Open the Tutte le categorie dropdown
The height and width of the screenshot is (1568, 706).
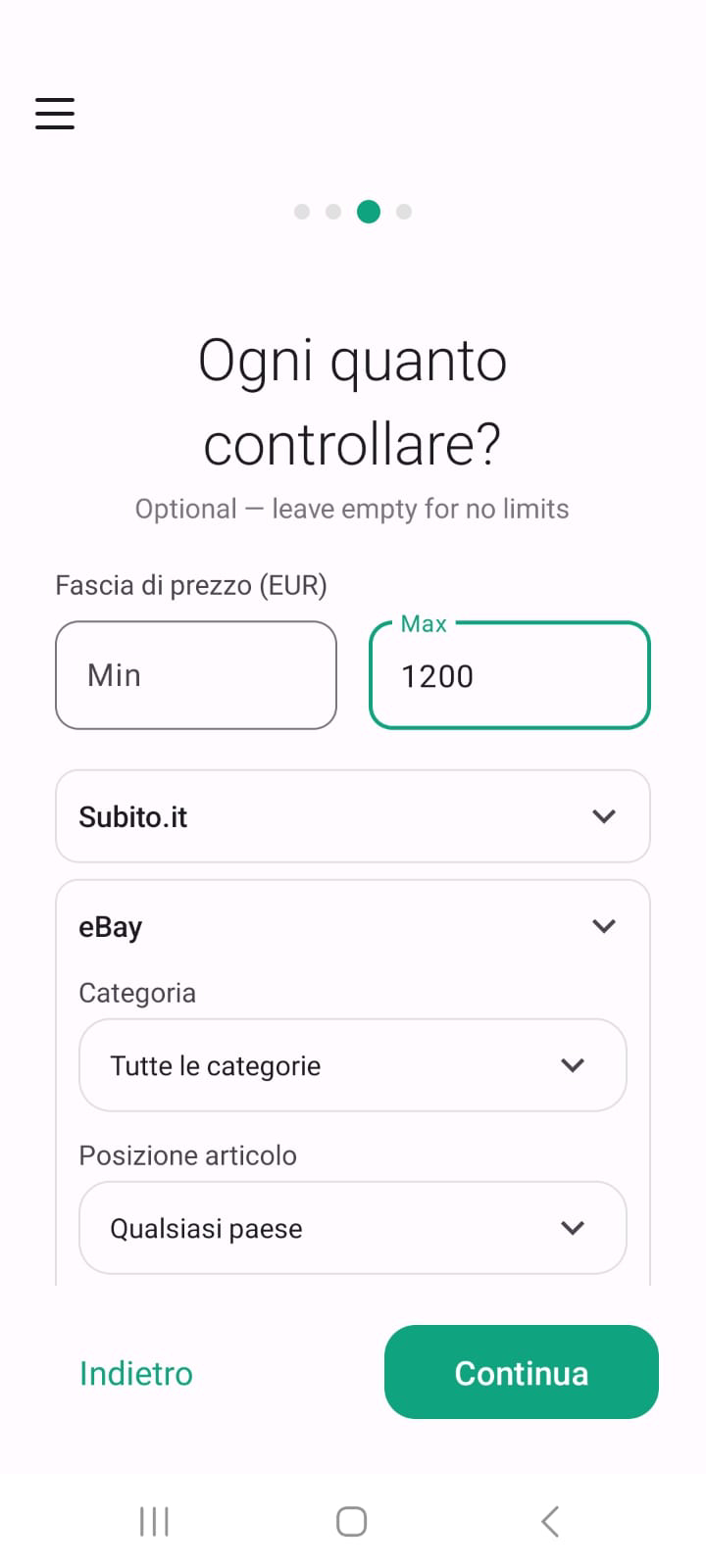coord(353,1065)
